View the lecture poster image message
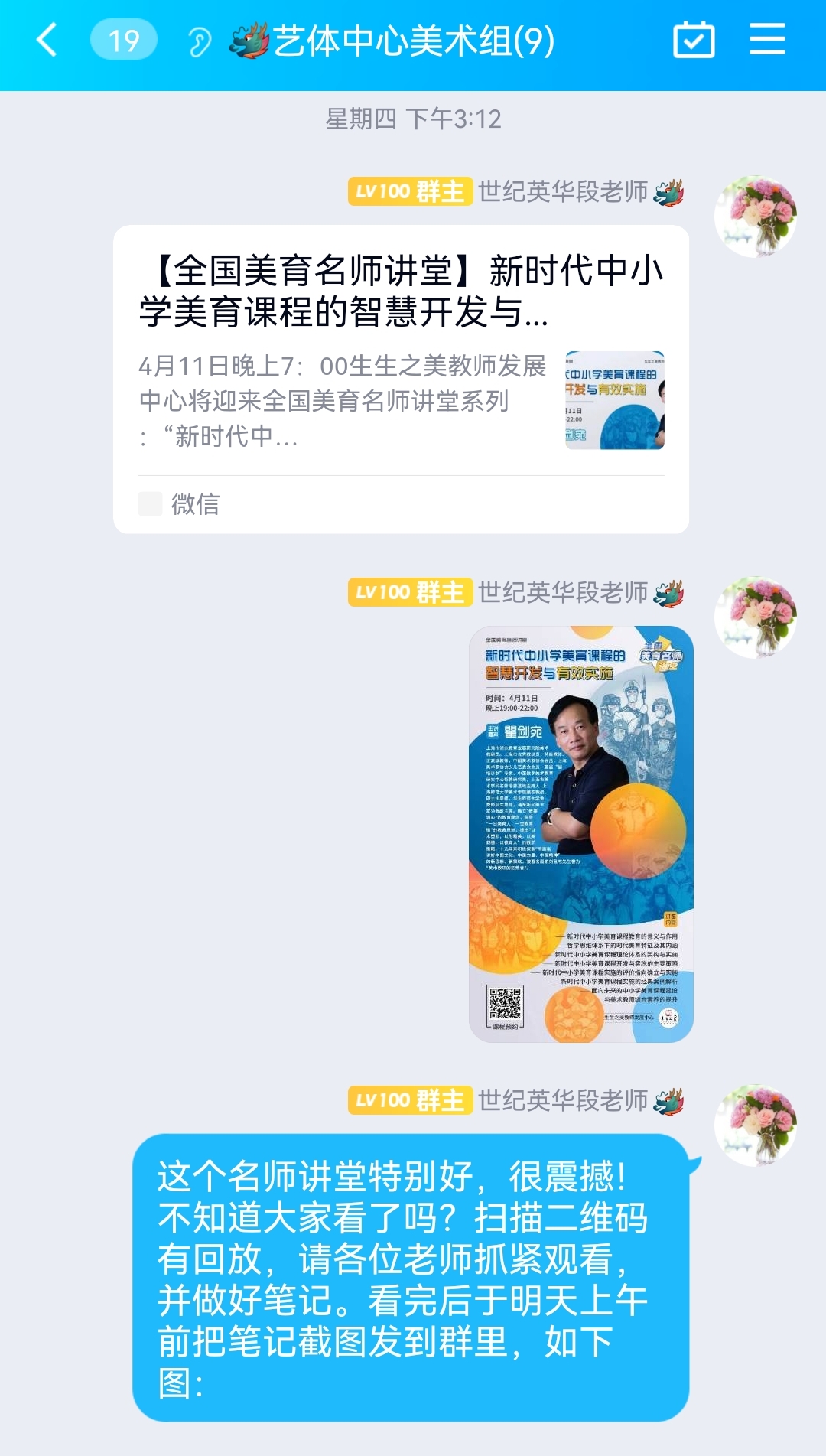 (x=580, y=833)
